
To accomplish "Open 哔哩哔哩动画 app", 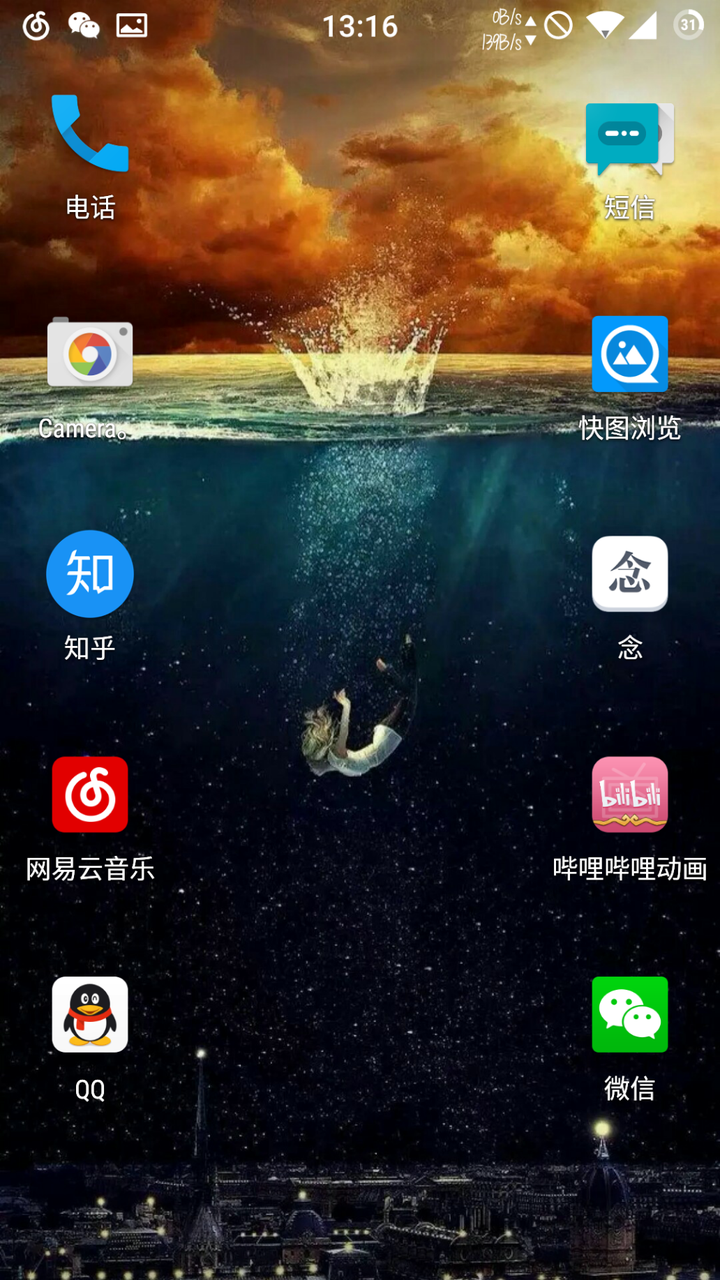I will [629, 794].
